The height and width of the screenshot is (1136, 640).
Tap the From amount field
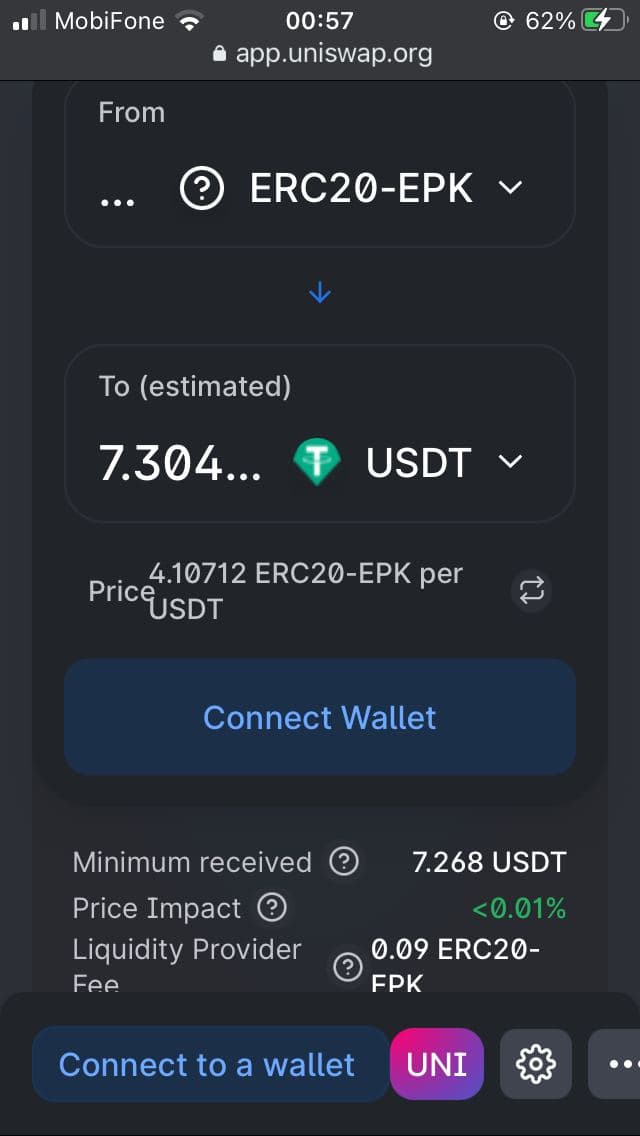[x=118, y=192]
